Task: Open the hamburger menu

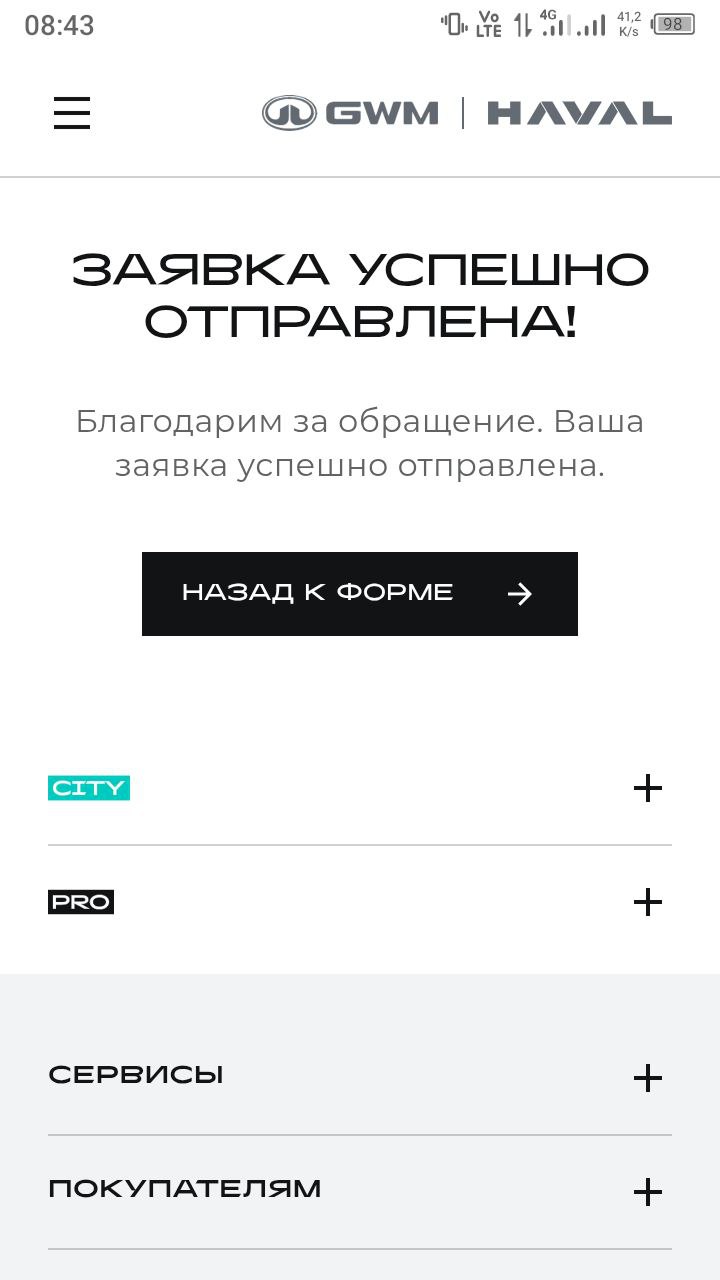Action: pos(72,113)
